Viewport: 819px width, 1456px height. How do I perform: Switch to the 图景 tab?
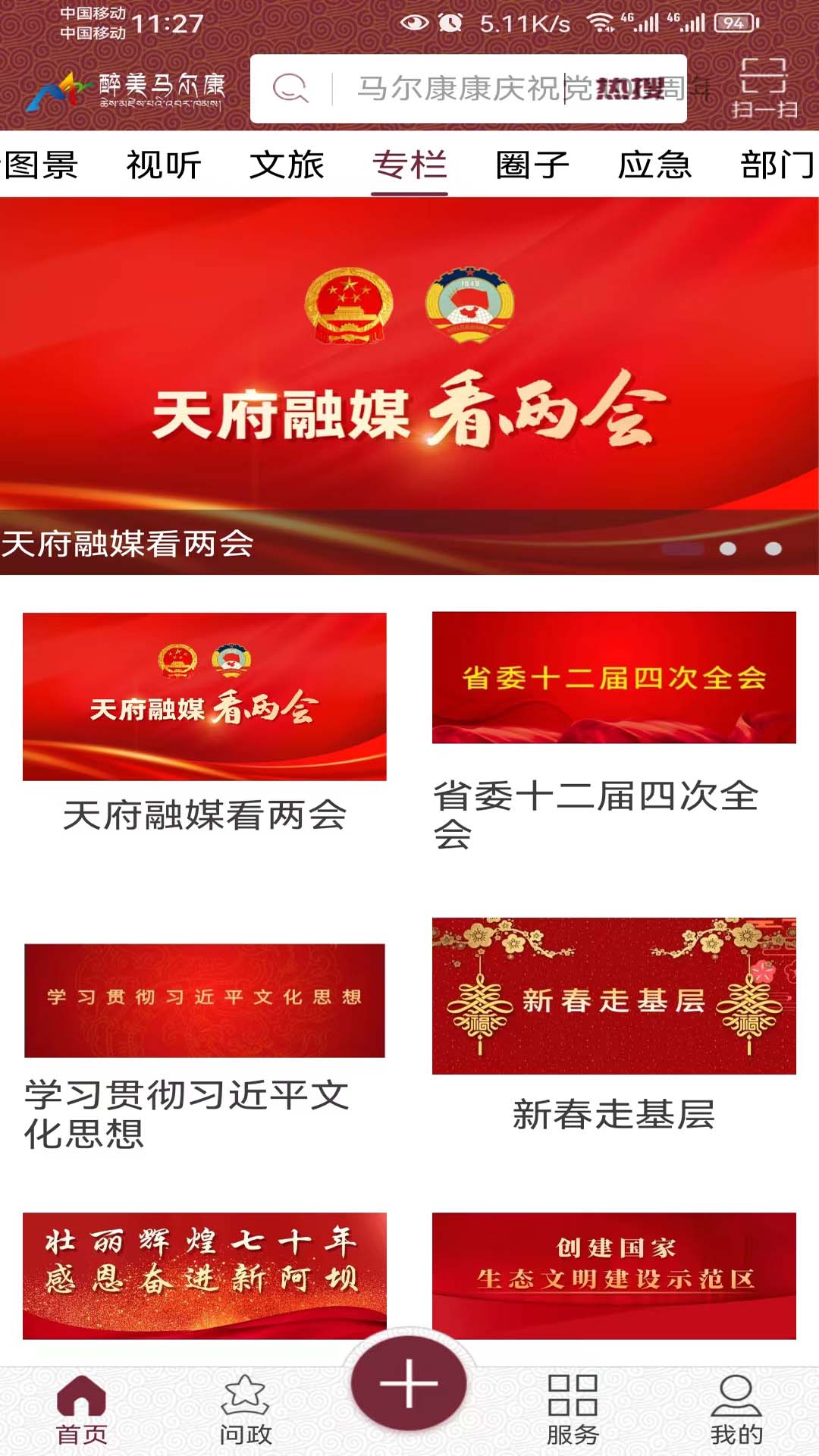(42, 165)
